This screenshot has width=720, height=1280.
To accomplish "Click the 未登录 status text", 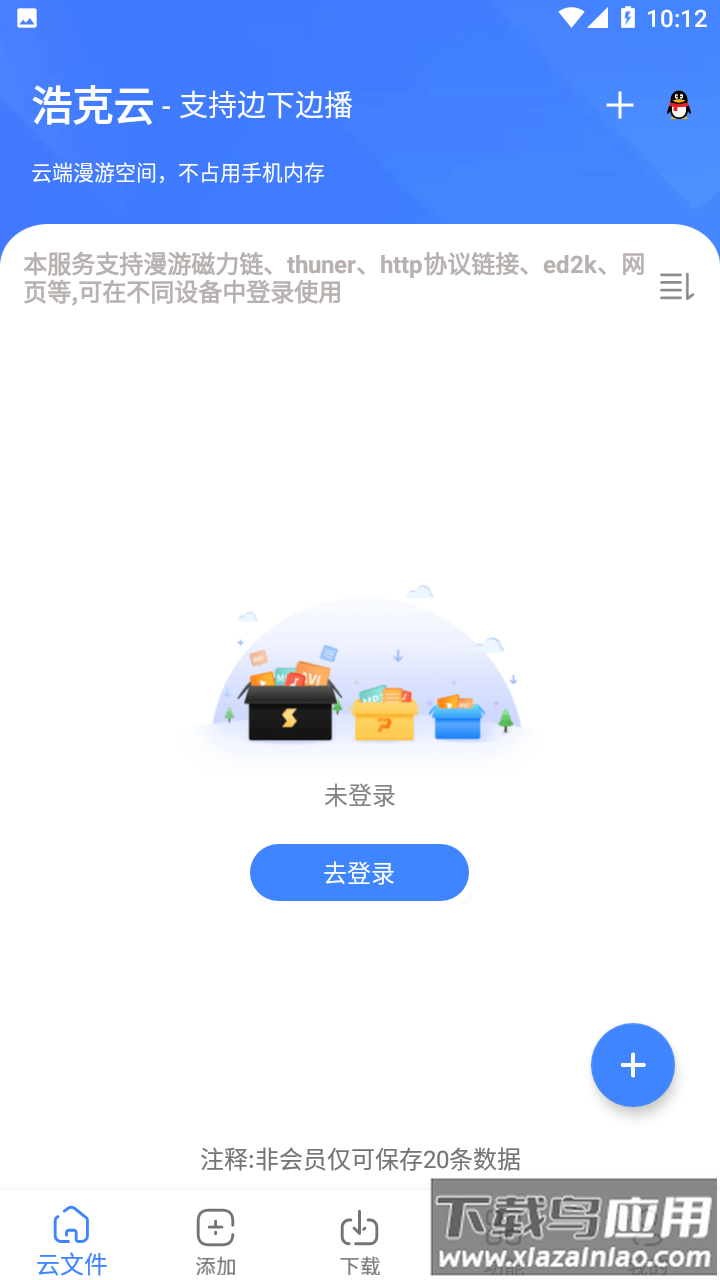I will point(360,795).
